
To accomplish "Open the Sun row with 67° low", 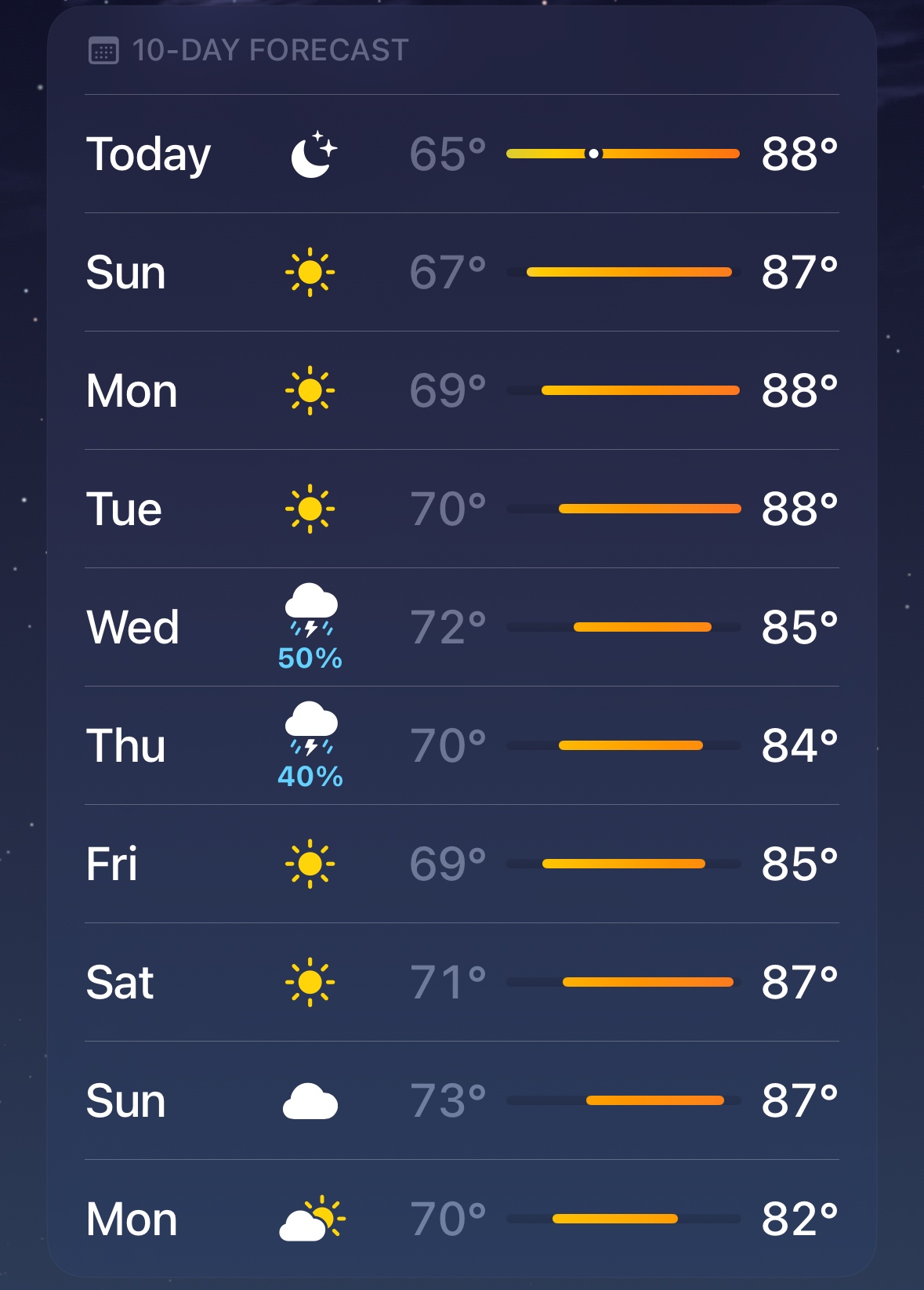I will (462, 272).
